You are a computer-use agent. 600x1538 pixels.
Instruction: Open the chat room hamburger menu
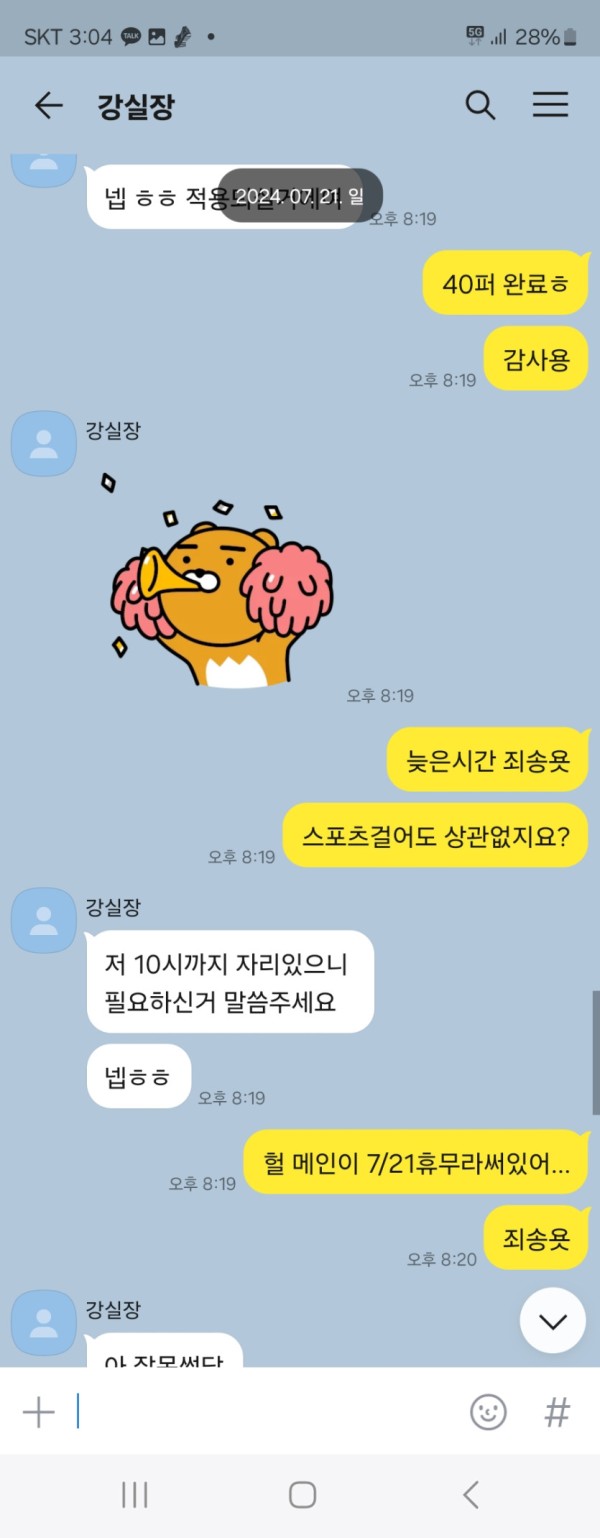click(550, 105)
